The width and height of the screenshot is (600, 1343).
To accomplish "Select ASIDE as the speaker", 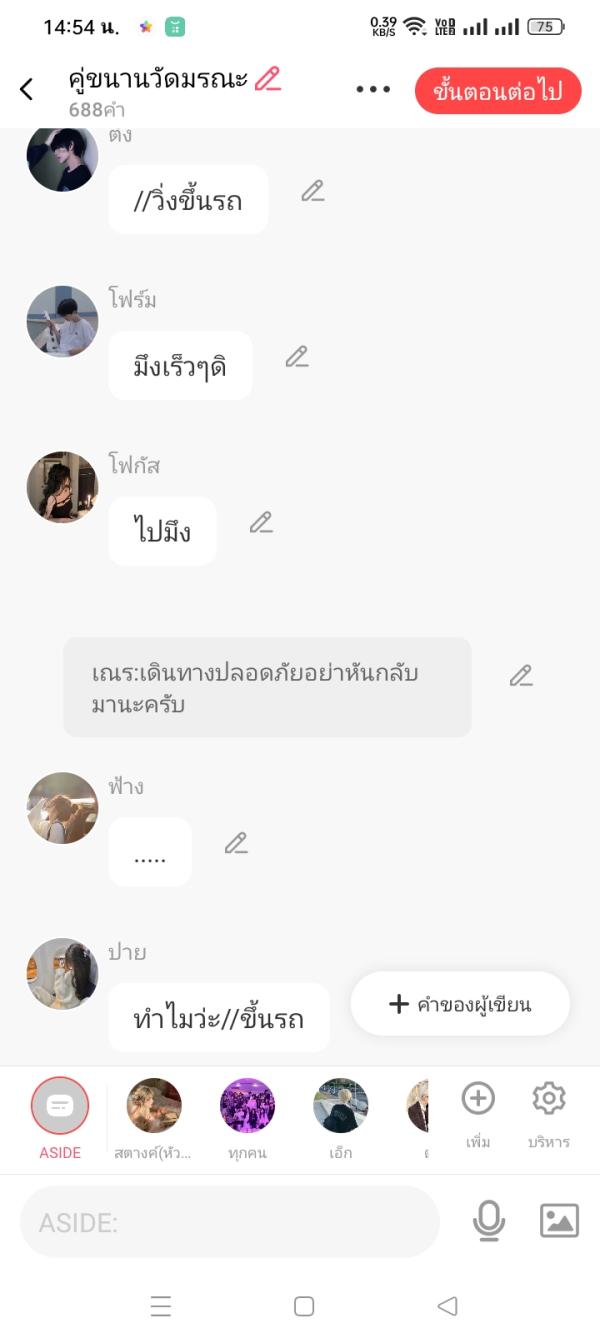I will click(x=60, y=1106).
